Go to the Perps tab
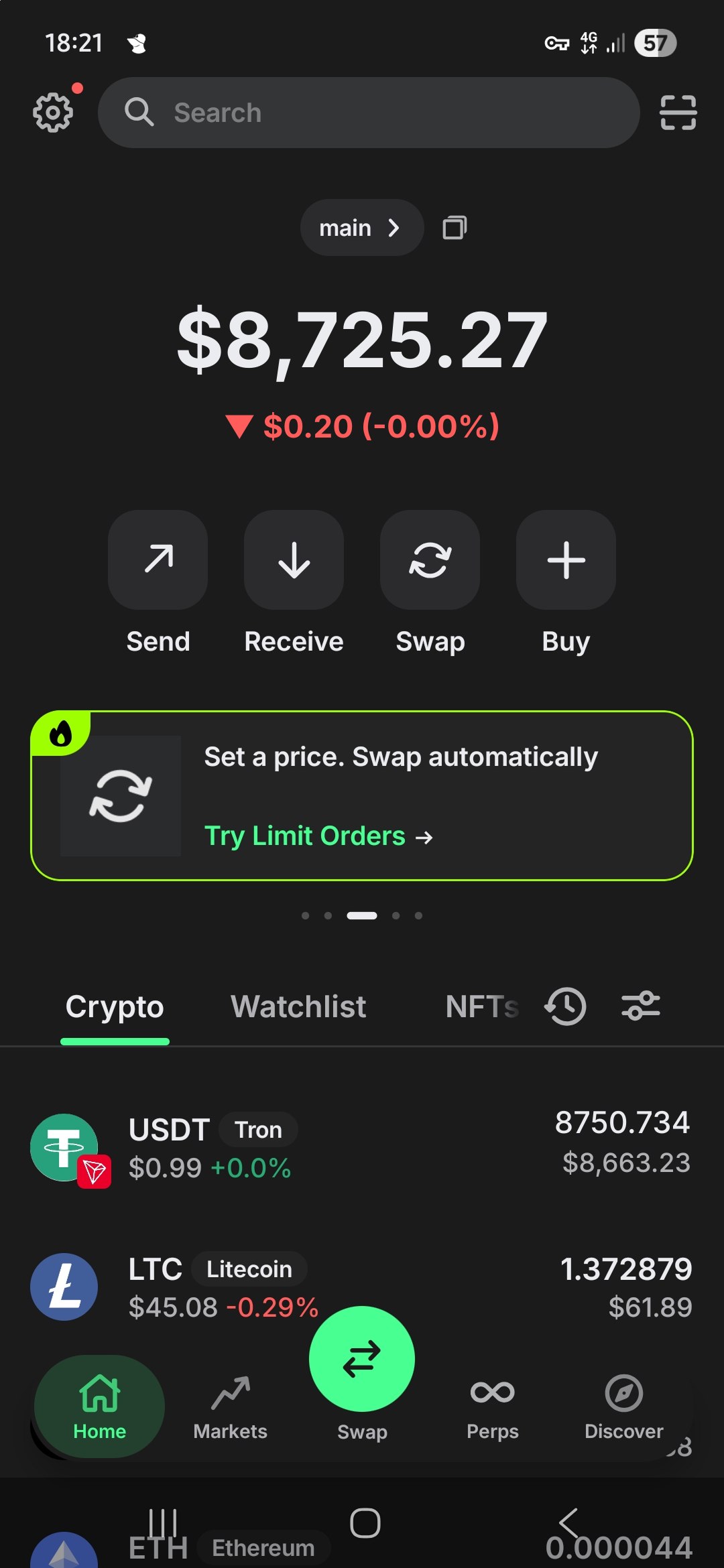Screen dimensions: 724x1568 [x=493, y=1407]
